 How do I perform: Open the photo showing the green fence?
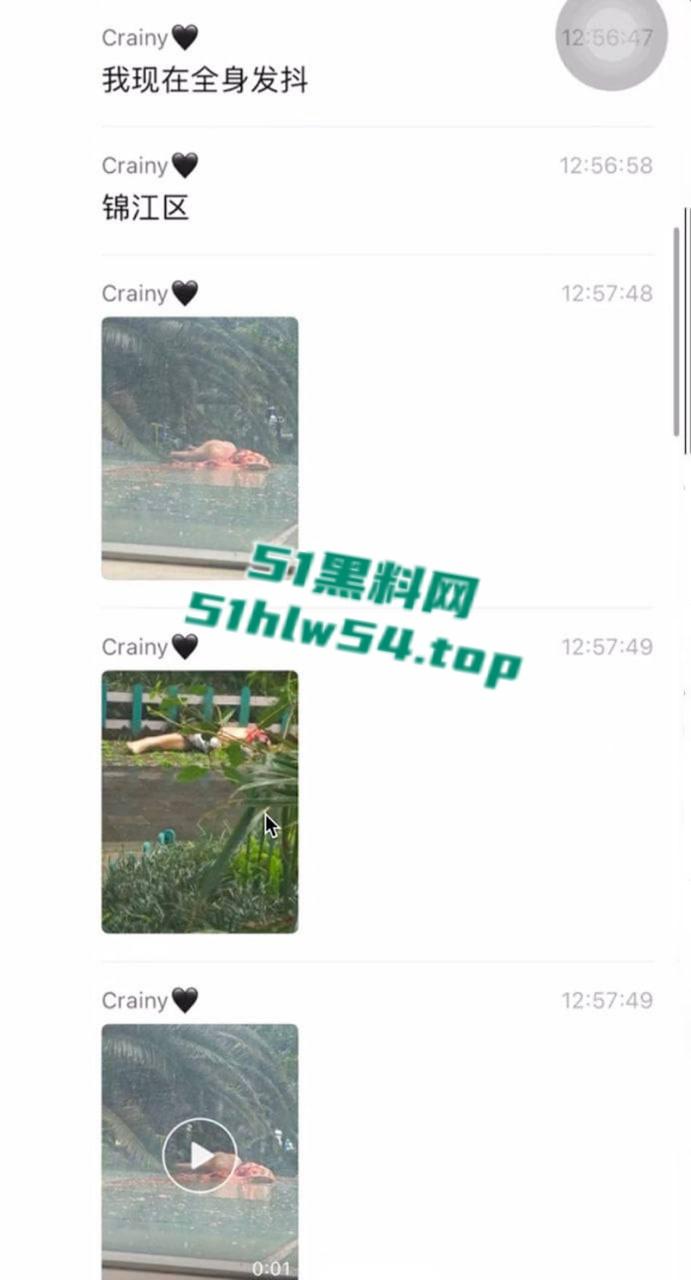click(x=199, y=801)
